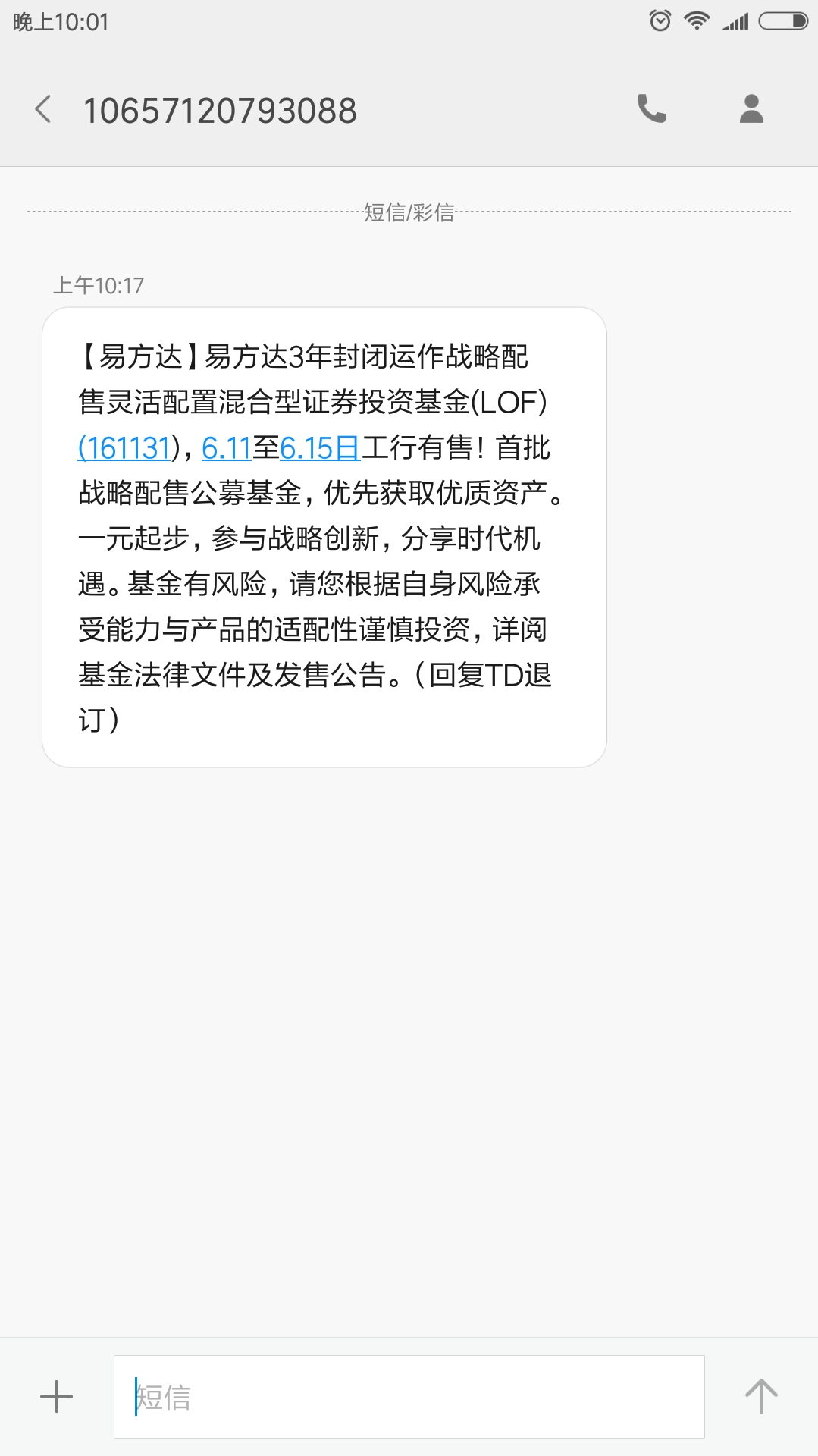This screenshot has height=1456, width=818.
Task: Tap inside the empty conversation area
Action: (409, 1024)
